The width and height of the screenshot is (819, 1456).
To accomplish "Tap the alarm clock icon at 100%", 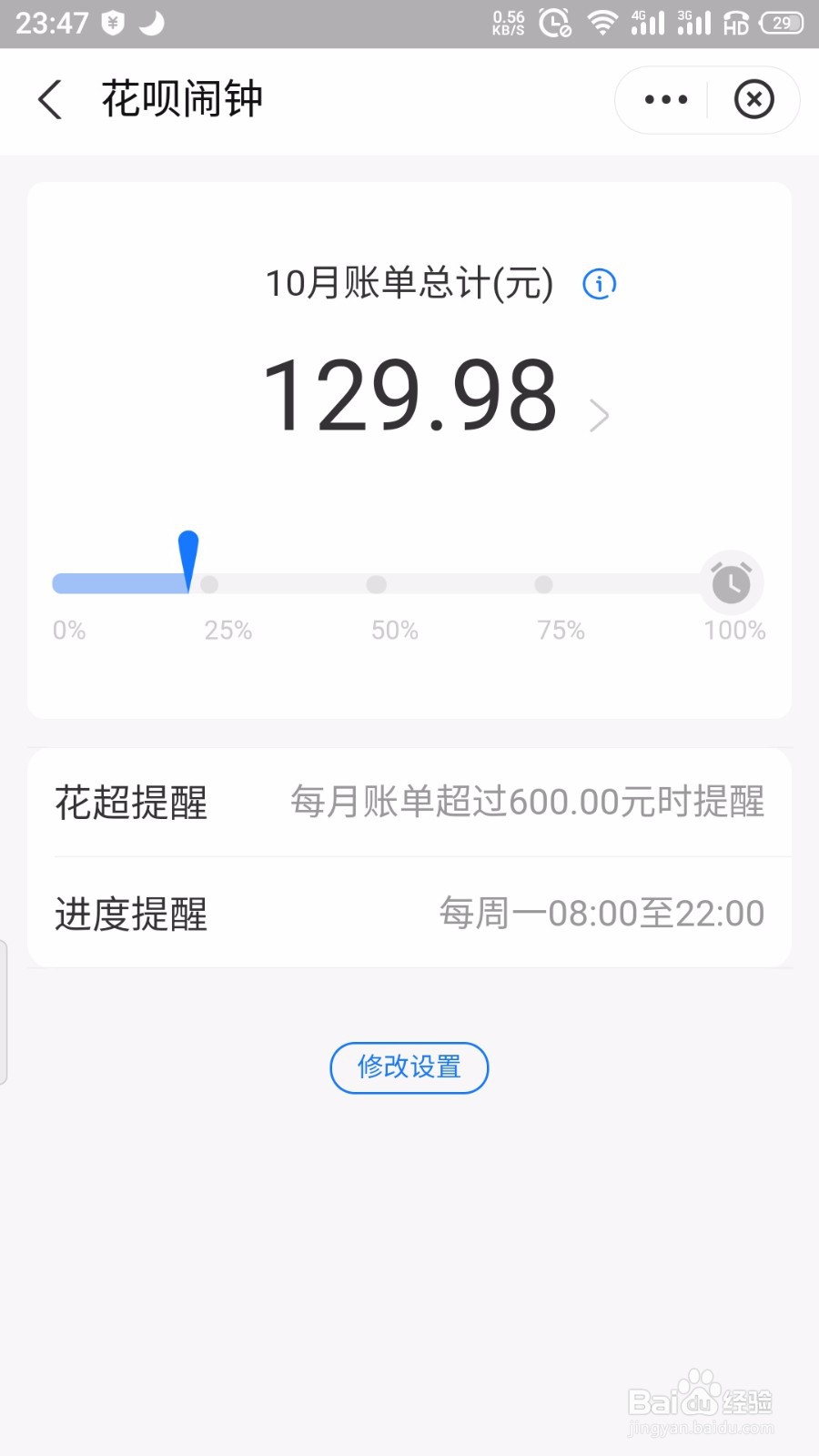I will [732, 582].
